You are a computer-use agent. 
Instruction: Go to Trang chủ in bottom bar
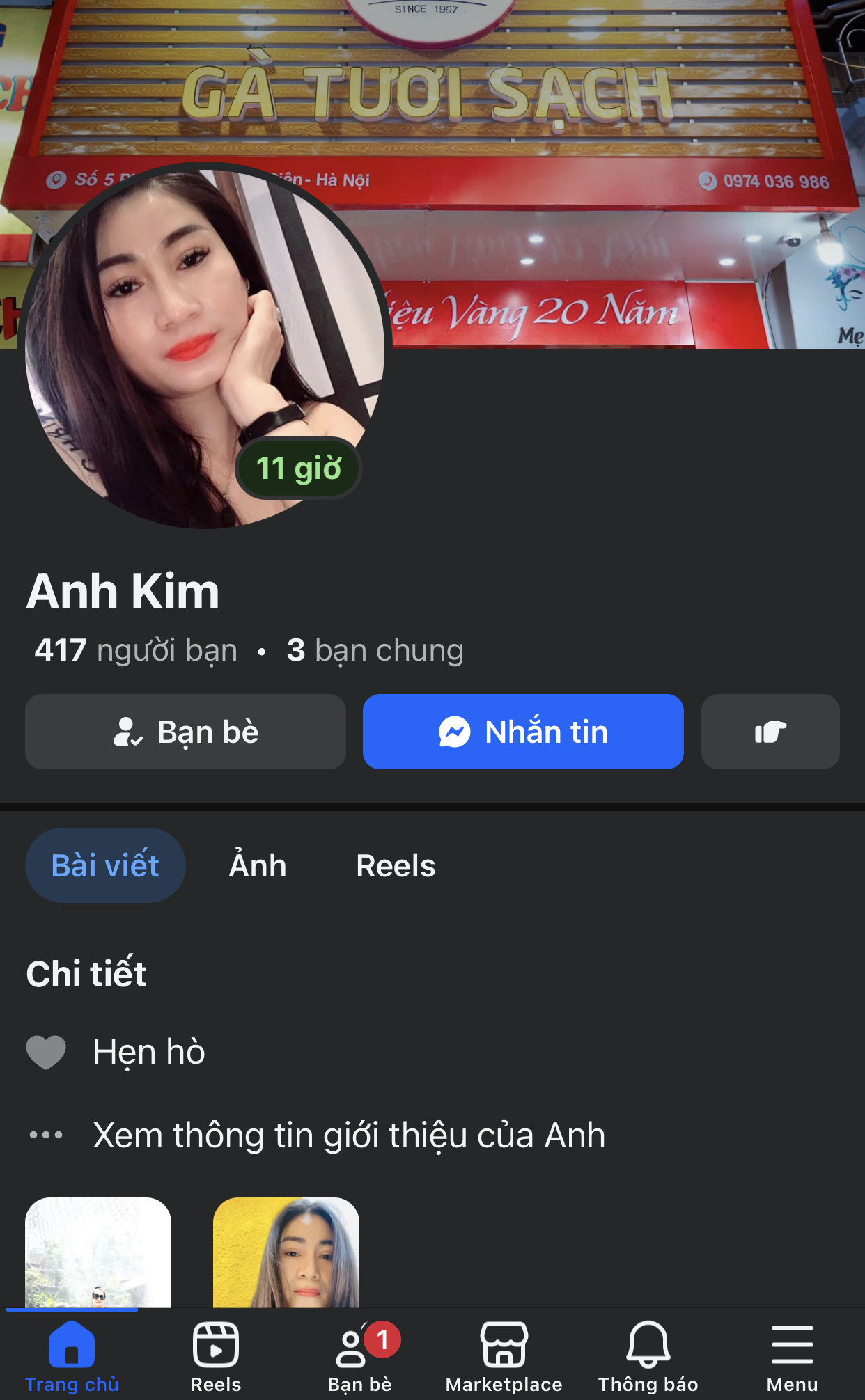click(x=72, y=1356)
